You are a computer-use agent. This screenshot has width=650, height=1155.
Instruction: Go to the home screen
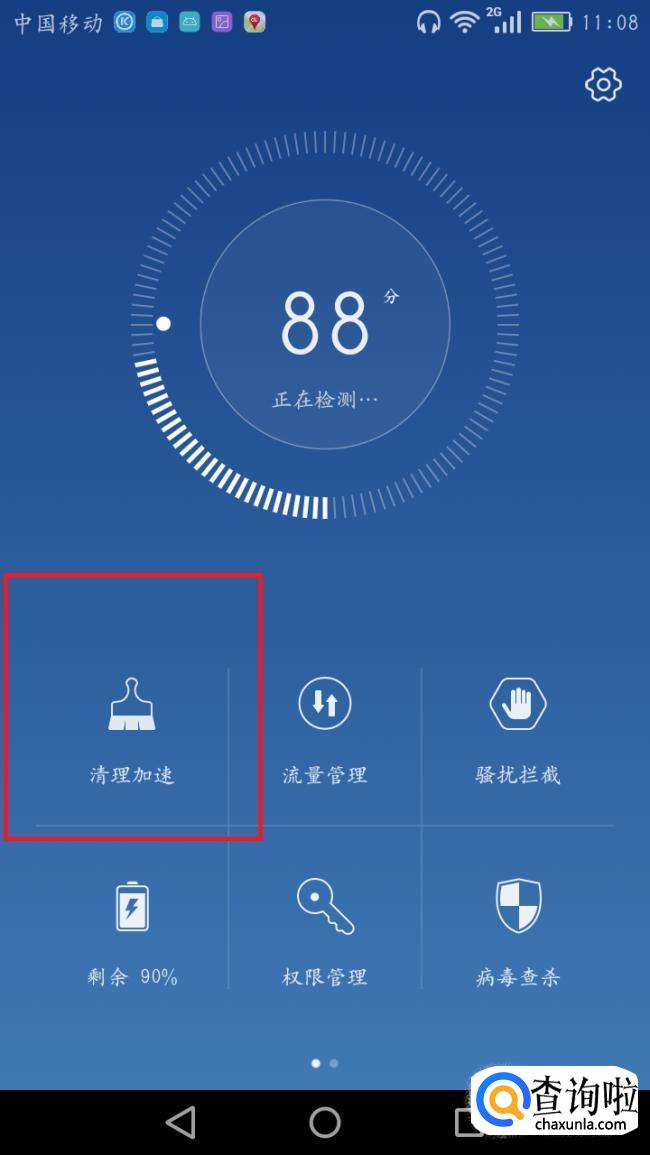point(325,1122)
